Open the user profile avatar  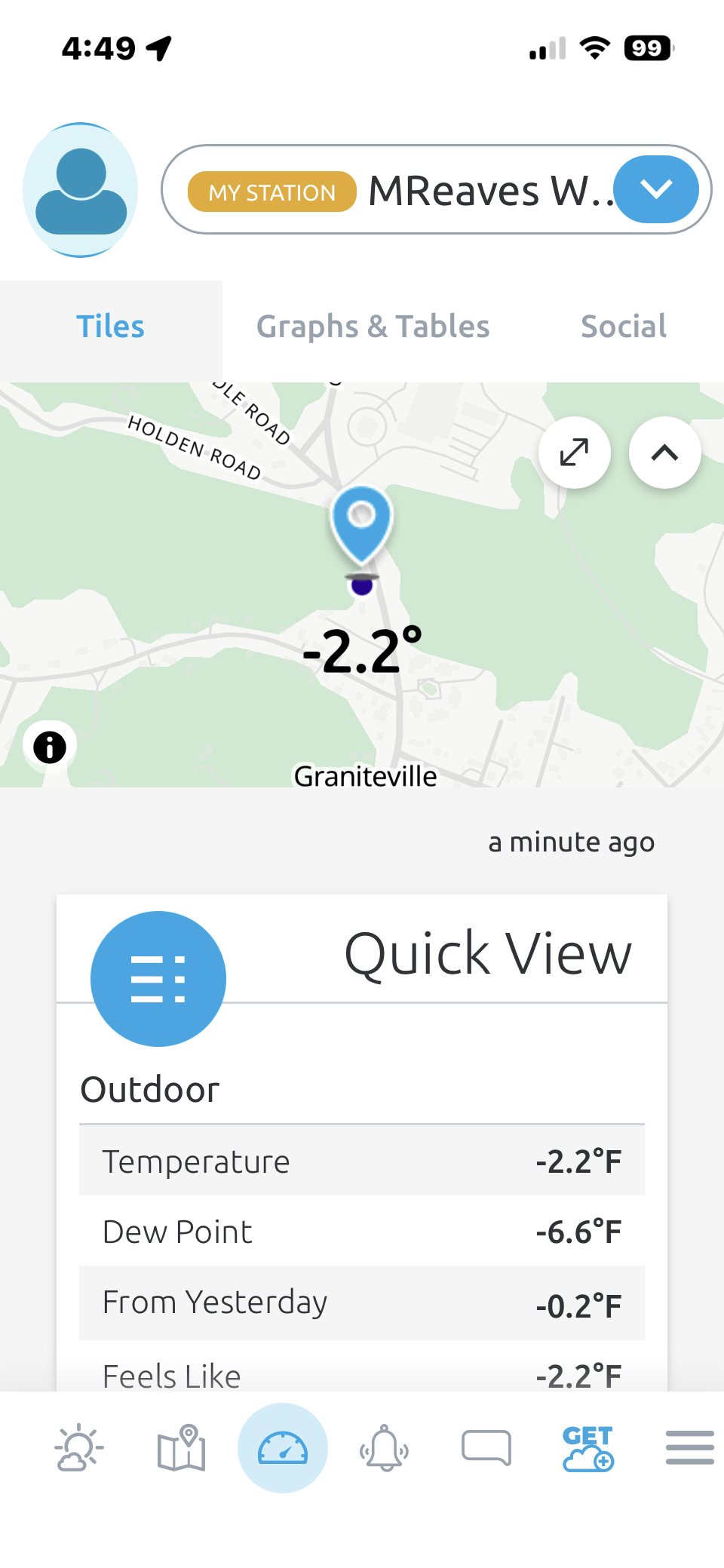click(81, 190)
